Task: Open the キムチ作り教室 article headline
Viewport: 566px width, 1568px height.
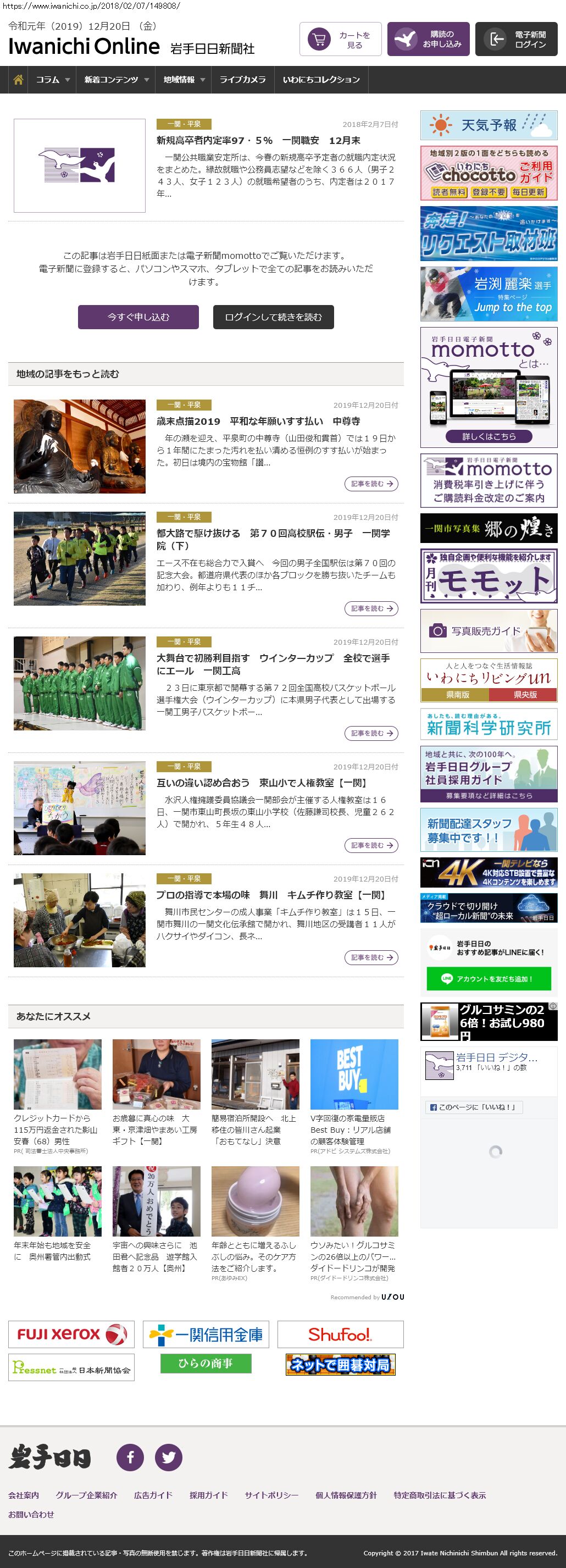Action: tap(271, 895)
